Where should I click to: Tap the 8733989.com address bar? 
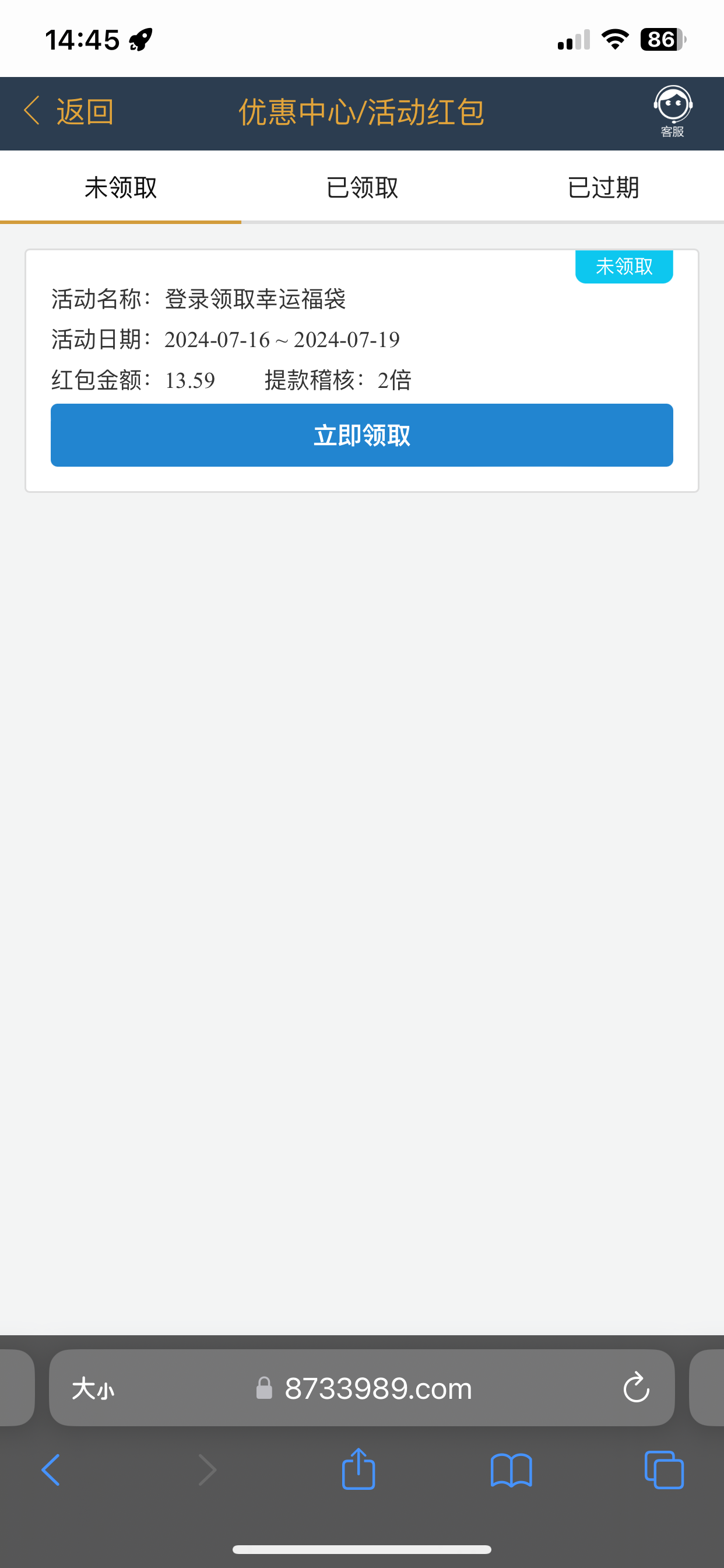point(377,1388)
